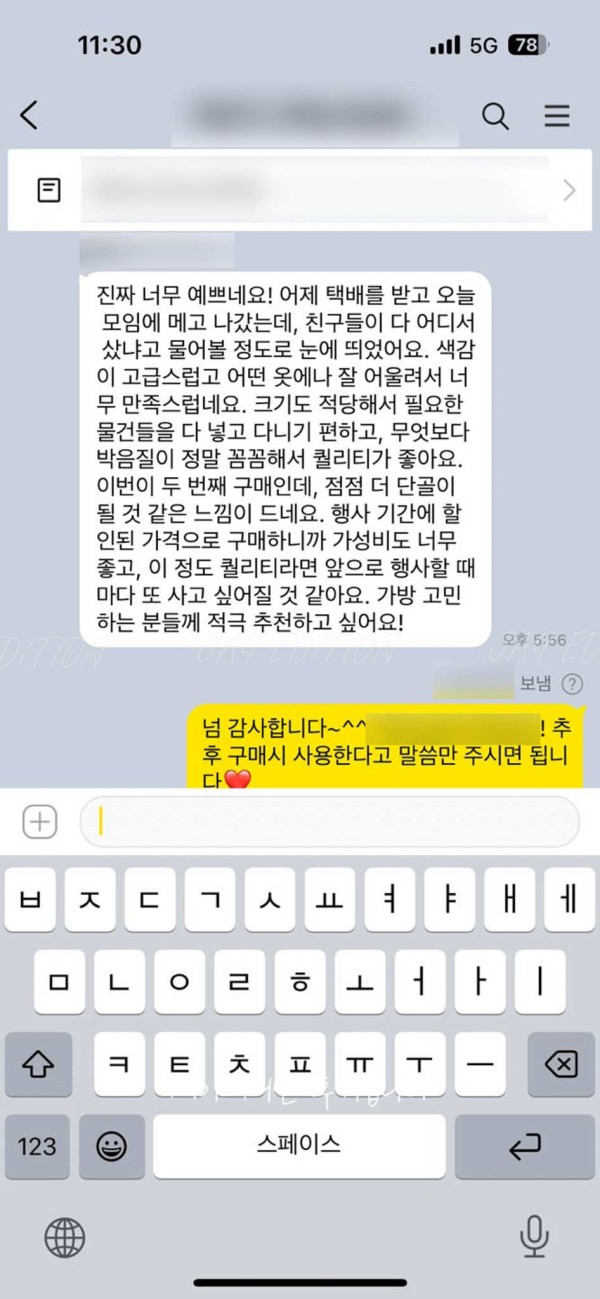Start voice dictation with microphone
Image resolution: width=600 pixels, height=1299 pixels.
[534, 1238]
